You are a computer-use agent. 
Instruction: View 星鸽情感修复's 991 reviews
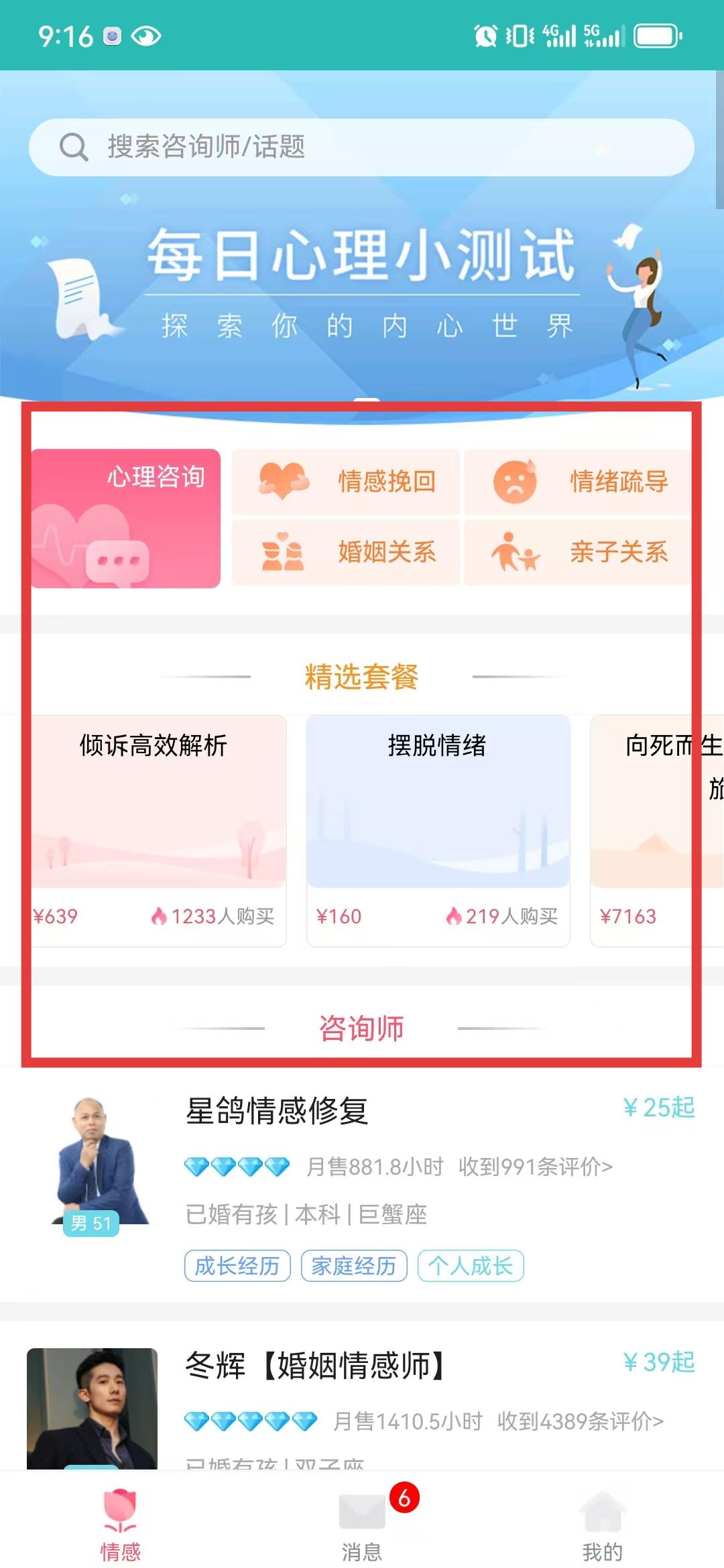(536, 1167)
